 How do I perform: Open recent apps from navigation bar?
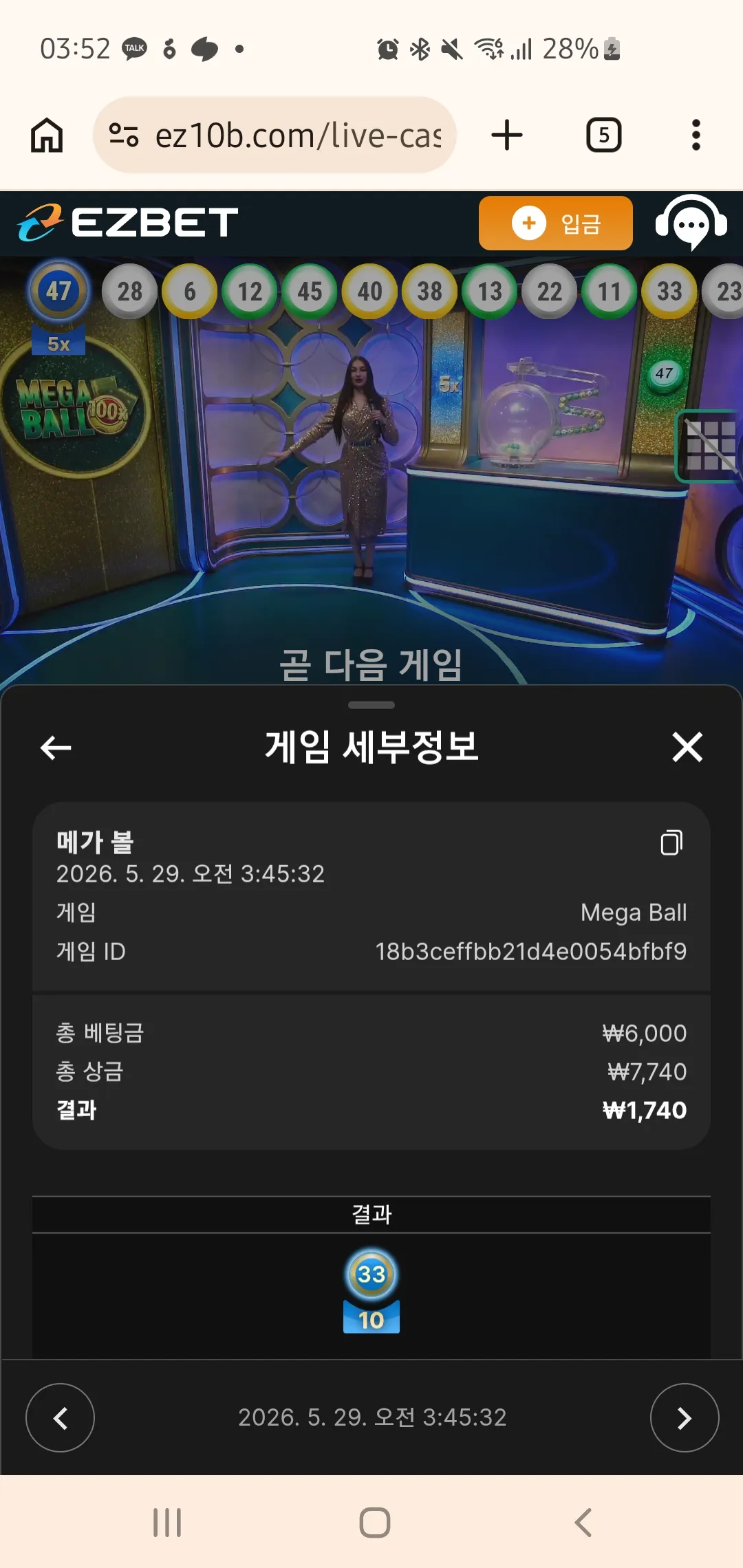point(167,1522)
